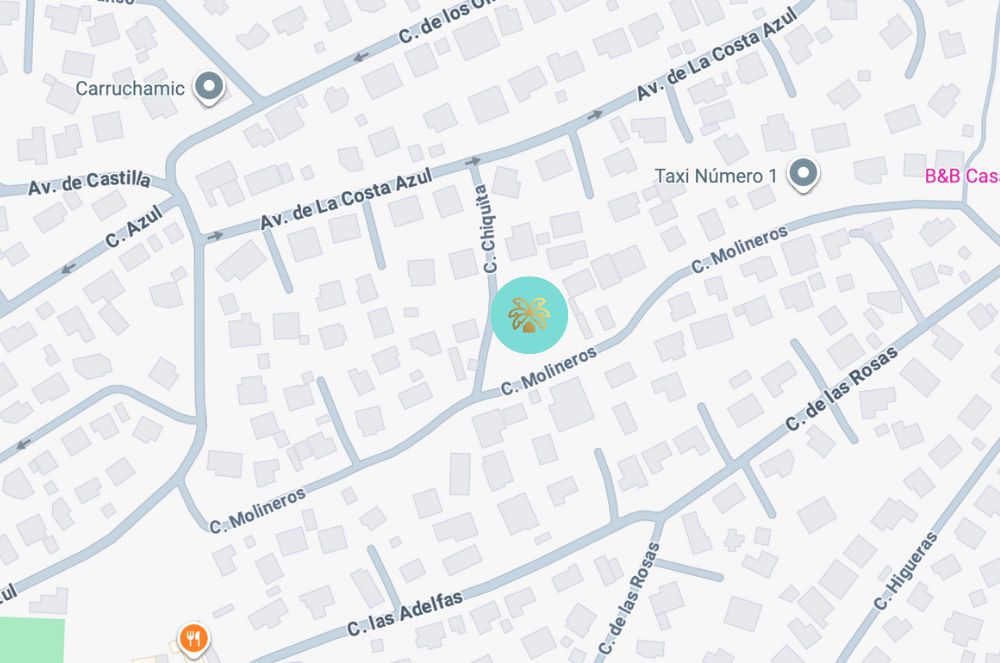Open the Carruchamic place pin
1000x663 pixels.
209,87
